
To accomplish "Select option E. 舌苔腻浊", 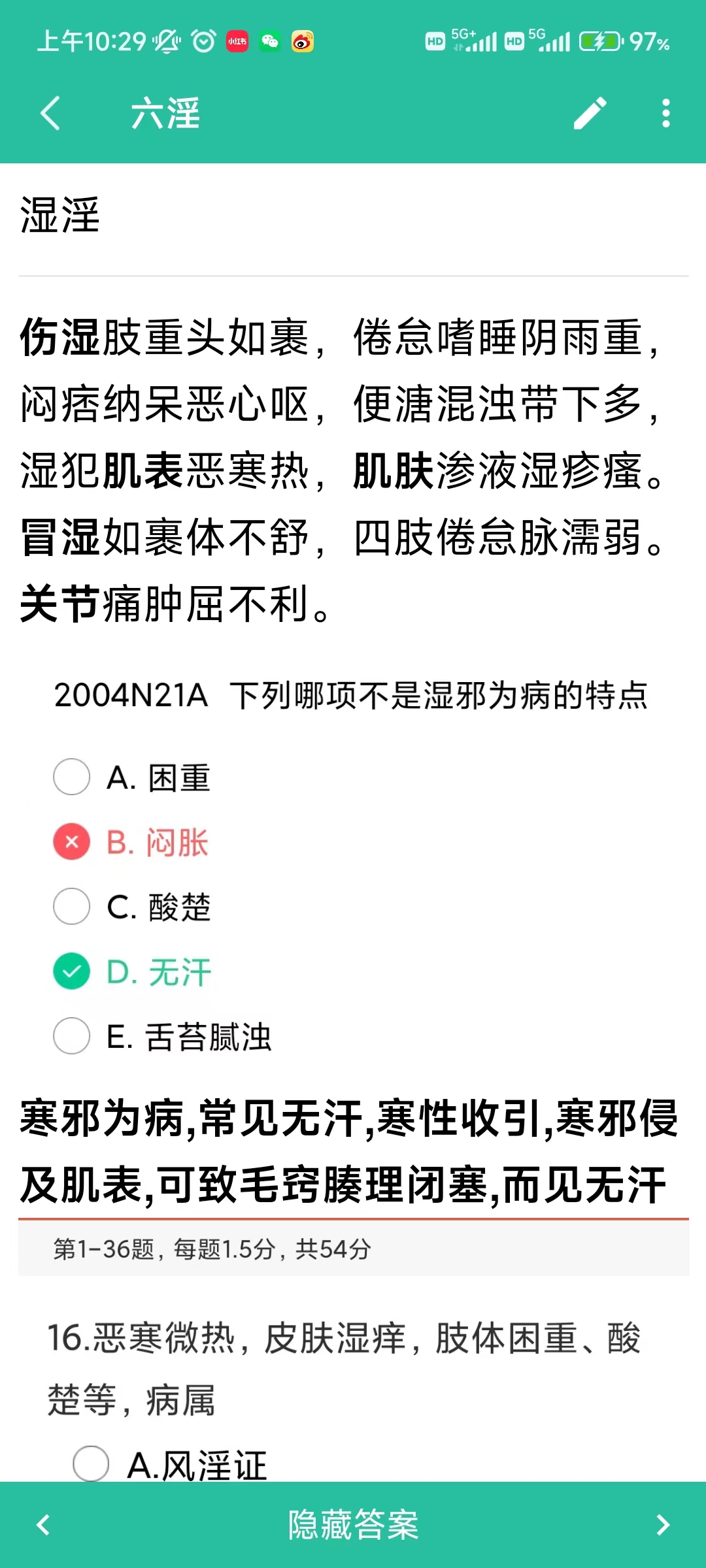I will (x=162, y=1036).
